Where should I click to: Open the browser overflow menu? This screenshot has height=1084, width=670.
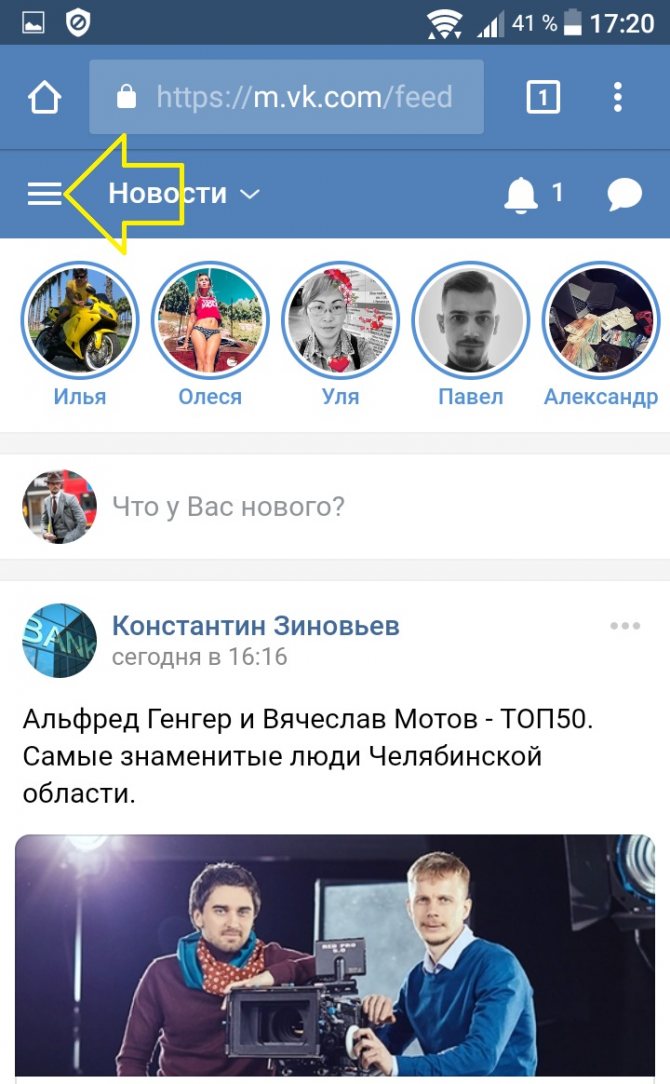[x=618, y=97]
